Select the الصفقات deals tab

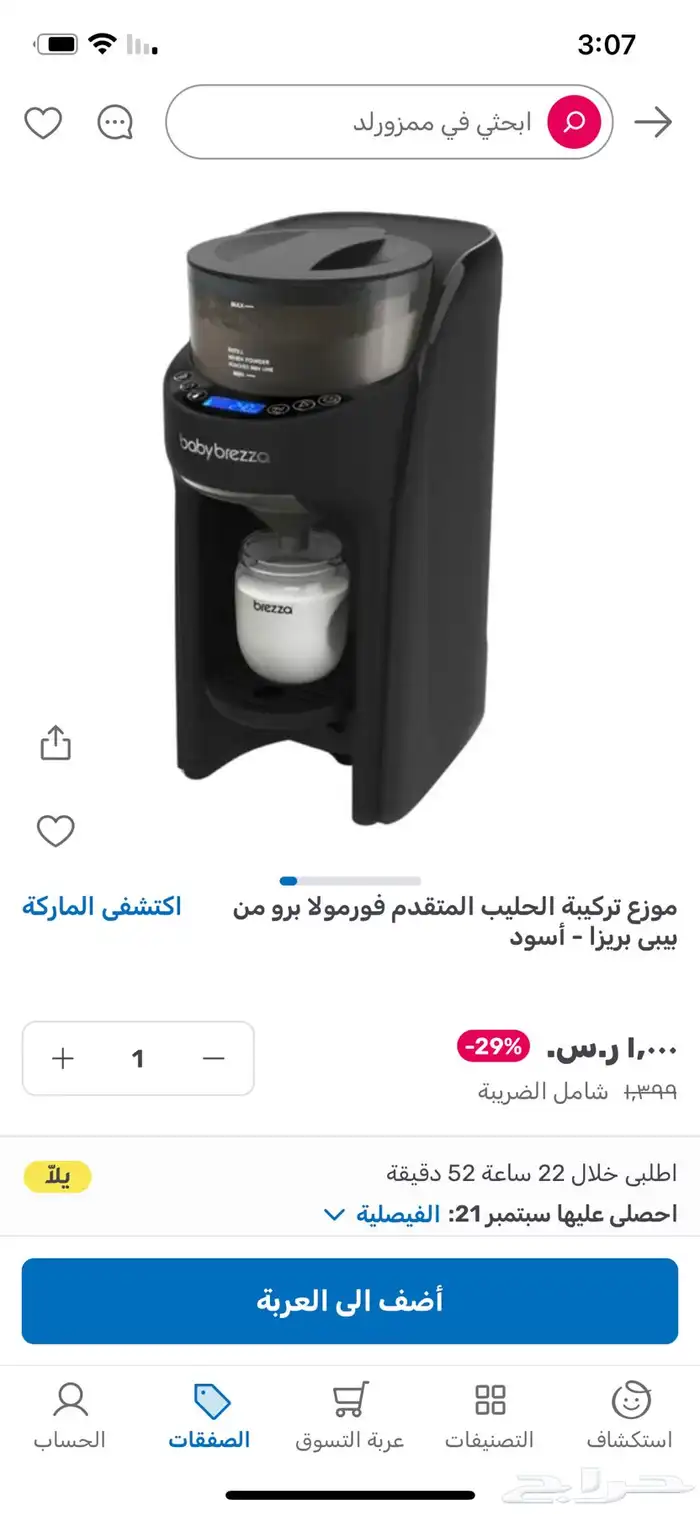(x=209, y=1416)
